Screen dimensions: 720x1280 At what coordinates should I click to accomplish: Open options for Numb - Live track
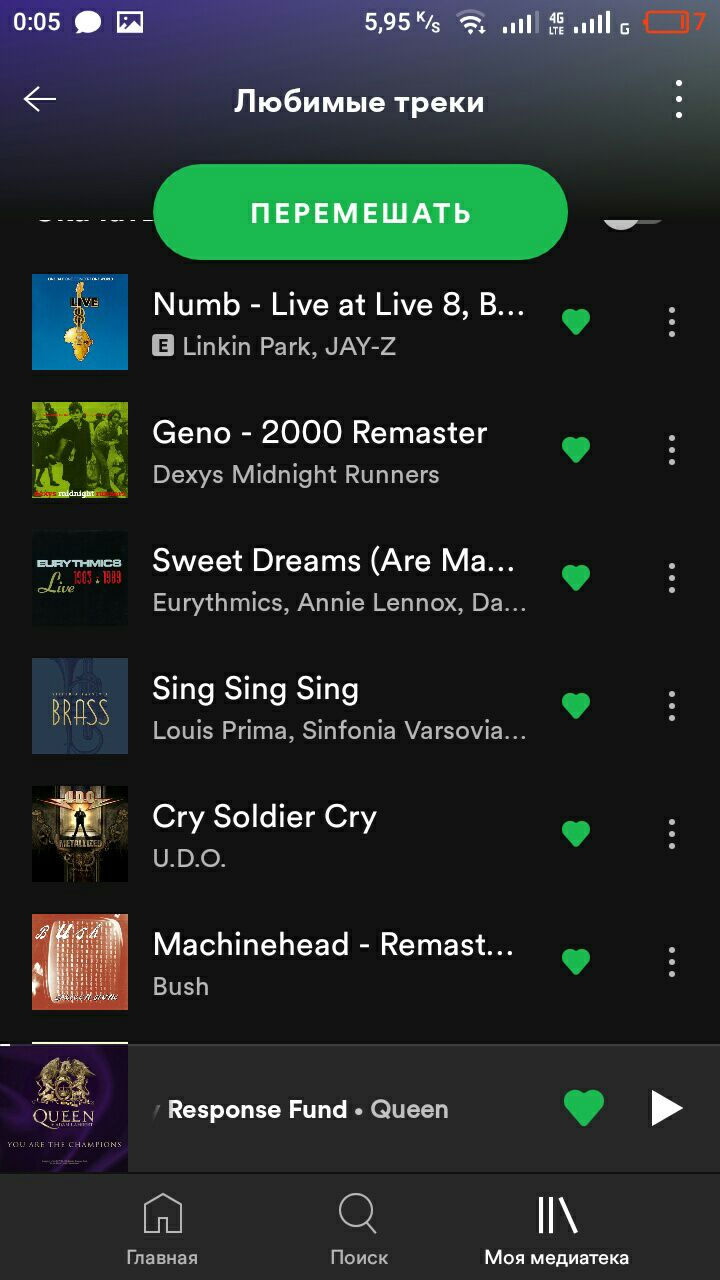pos(672,322)
